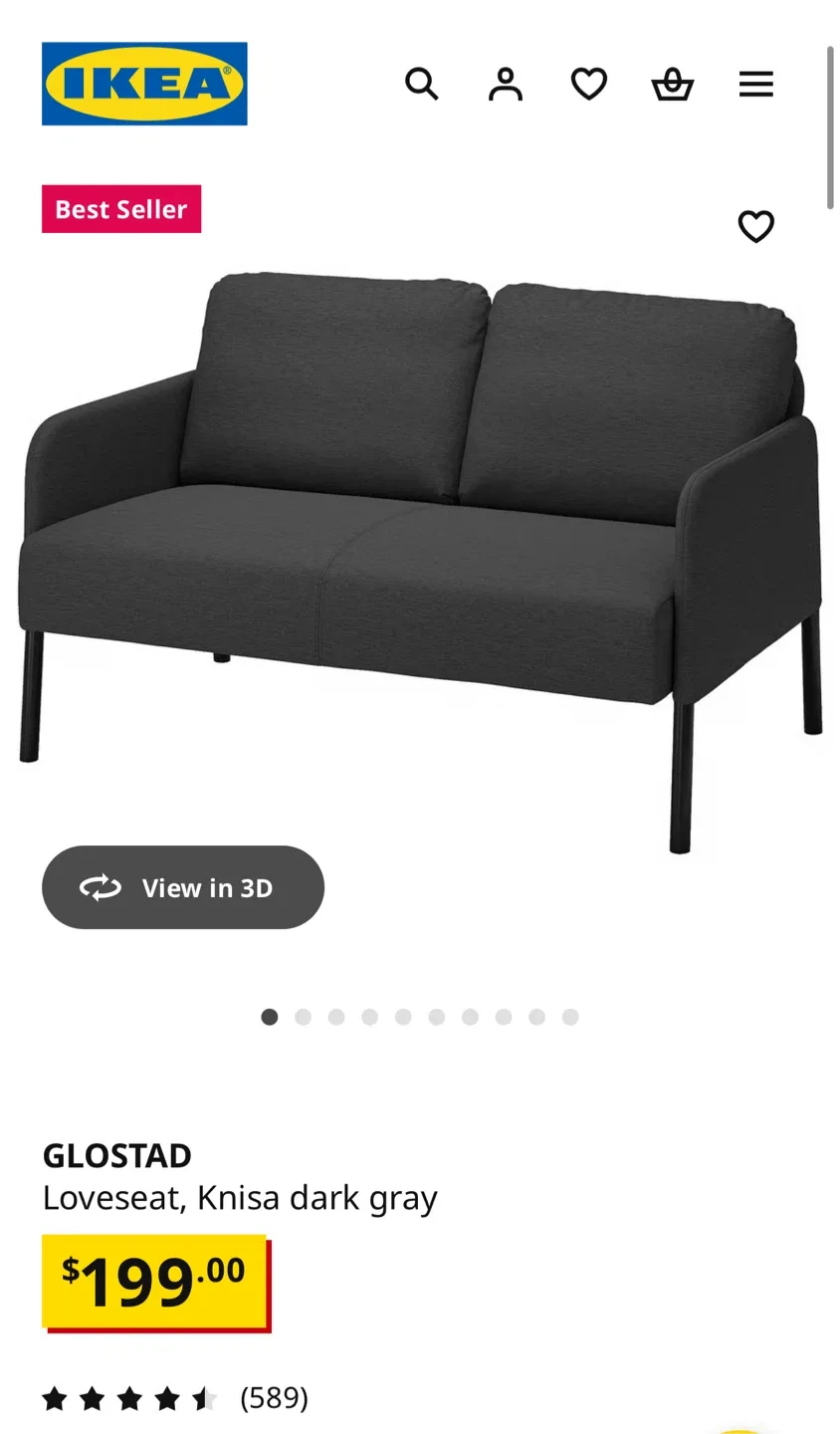Open the shopping basket icon
Image resolution: width=840 pixels, height=1434 pixels.
coord(673,84)
